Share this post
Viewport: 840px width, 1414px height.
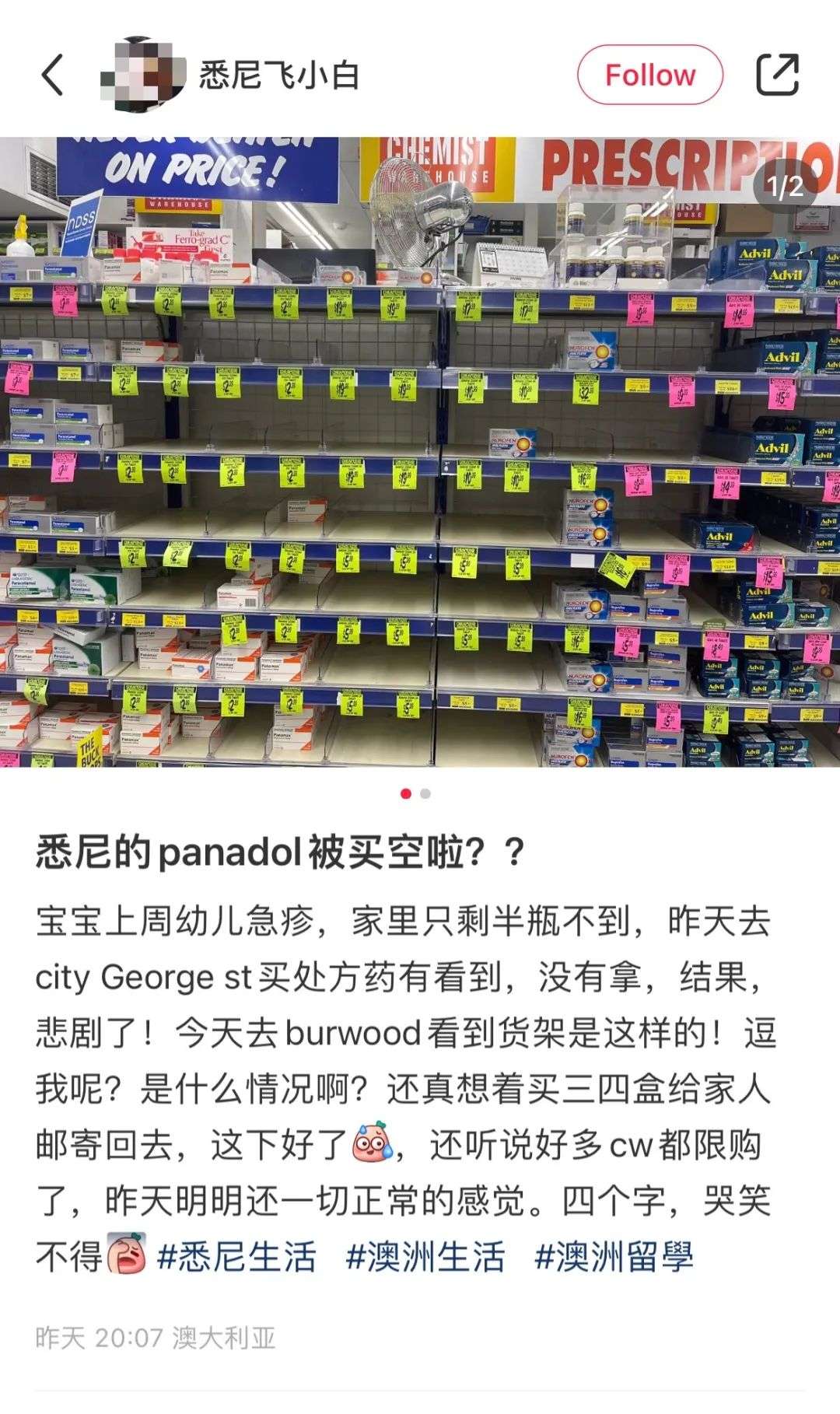coord(777,75)
